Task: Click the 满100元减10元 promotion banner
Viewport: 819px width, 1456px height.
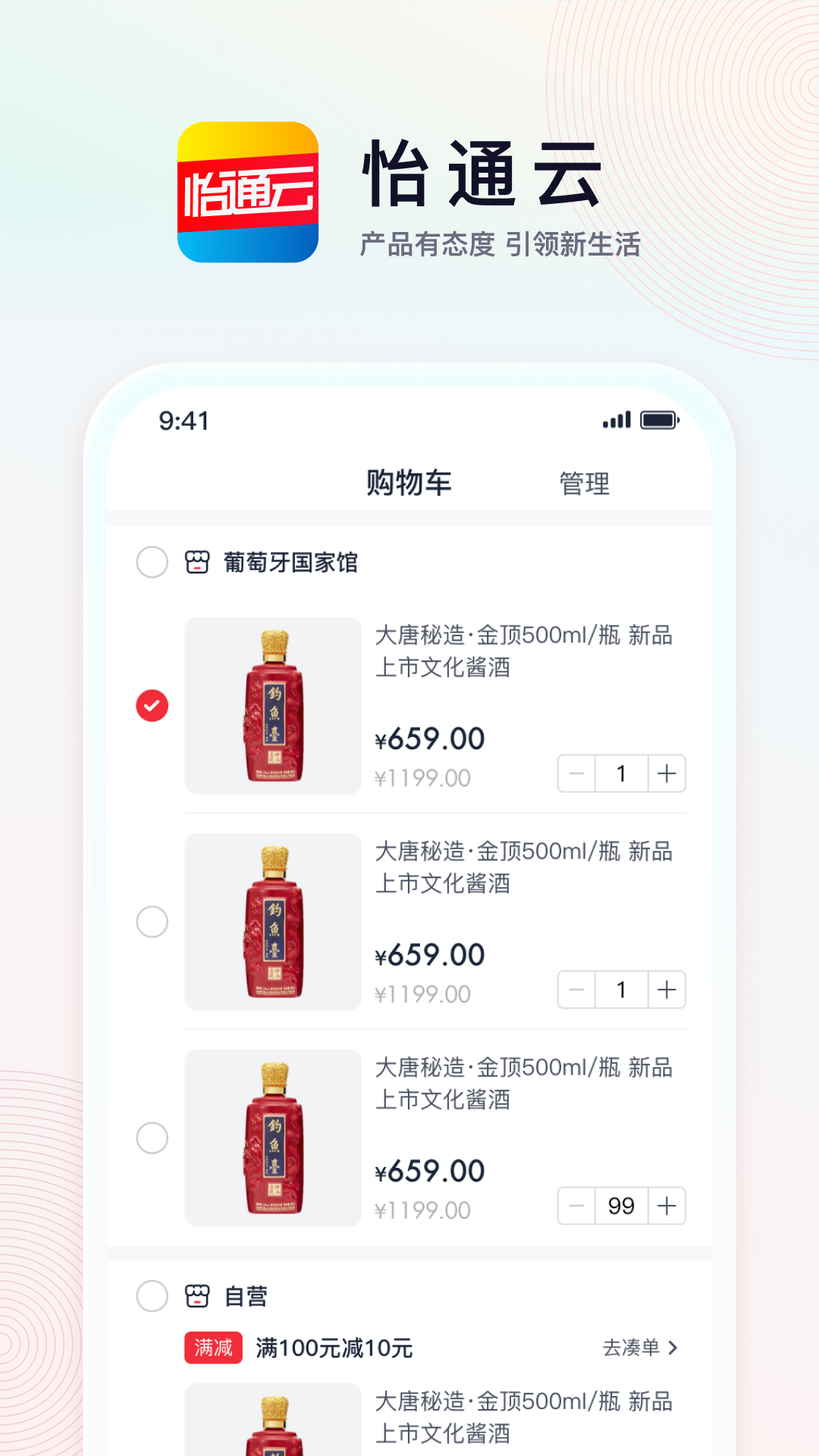Action: coord(331,1349)
